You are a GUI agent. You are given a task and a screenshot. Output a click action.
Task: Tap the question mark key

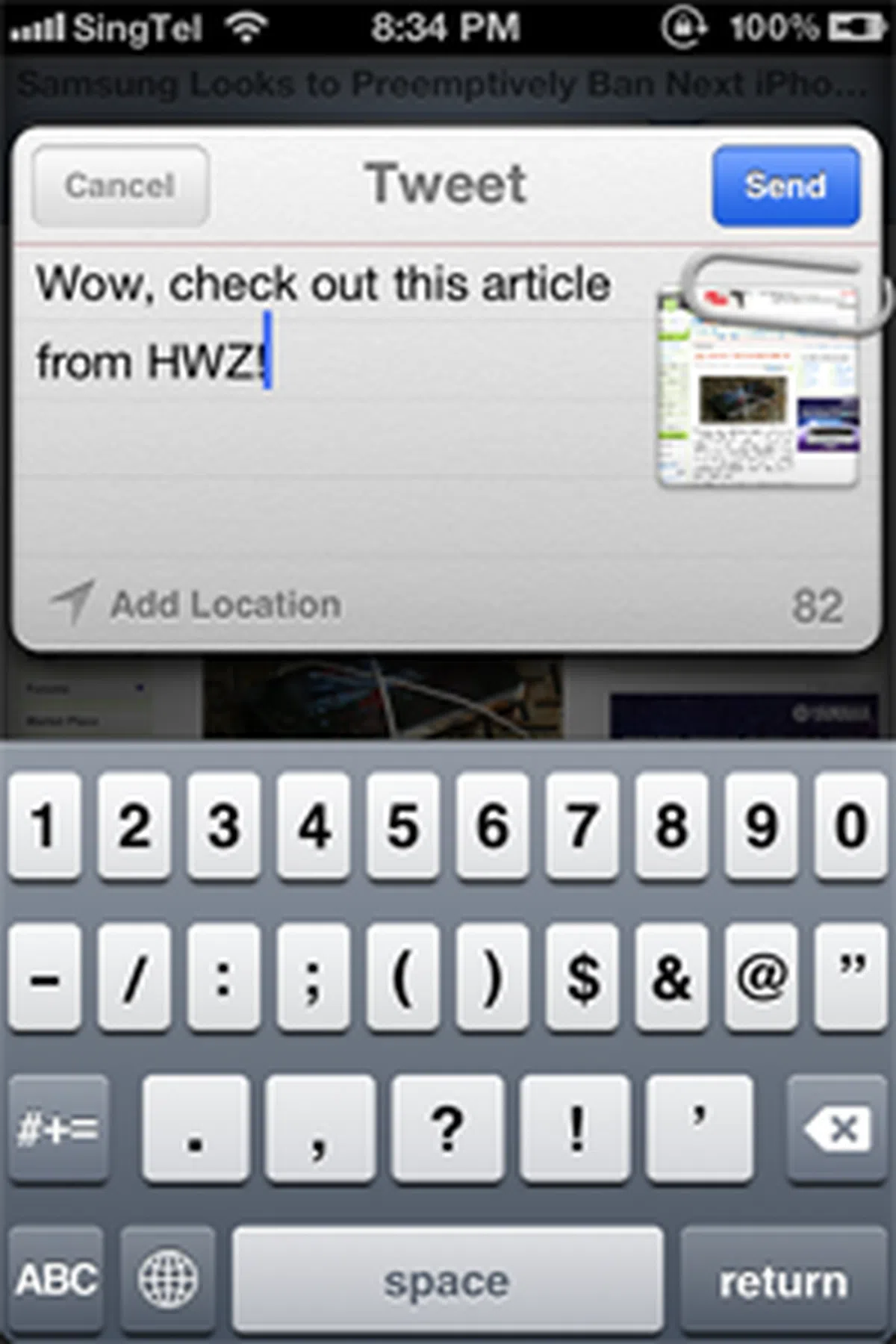tap(447, 1128)
